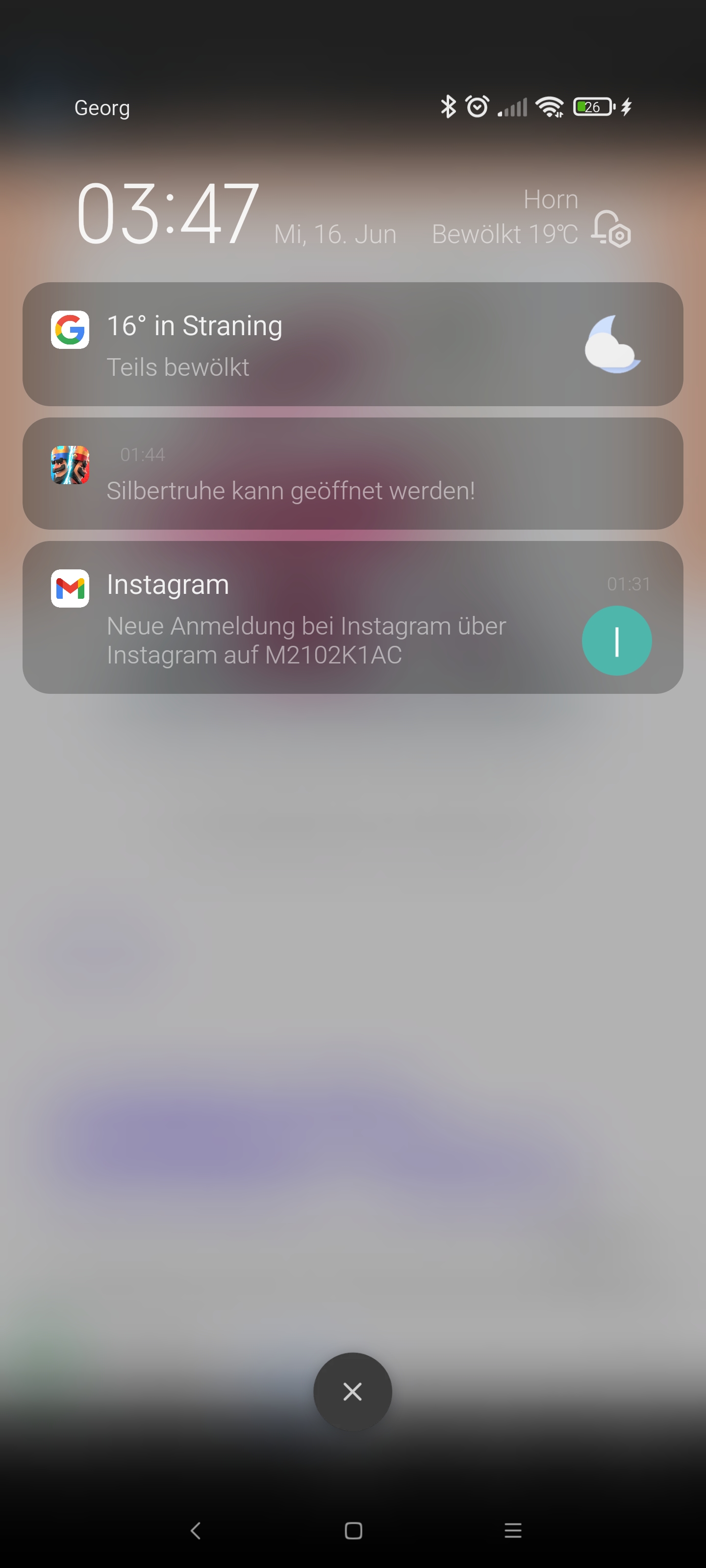The height and width of the screenshot is (1568, 706).
Task: Open the recent apps menu button
Action: (513, 1530)
